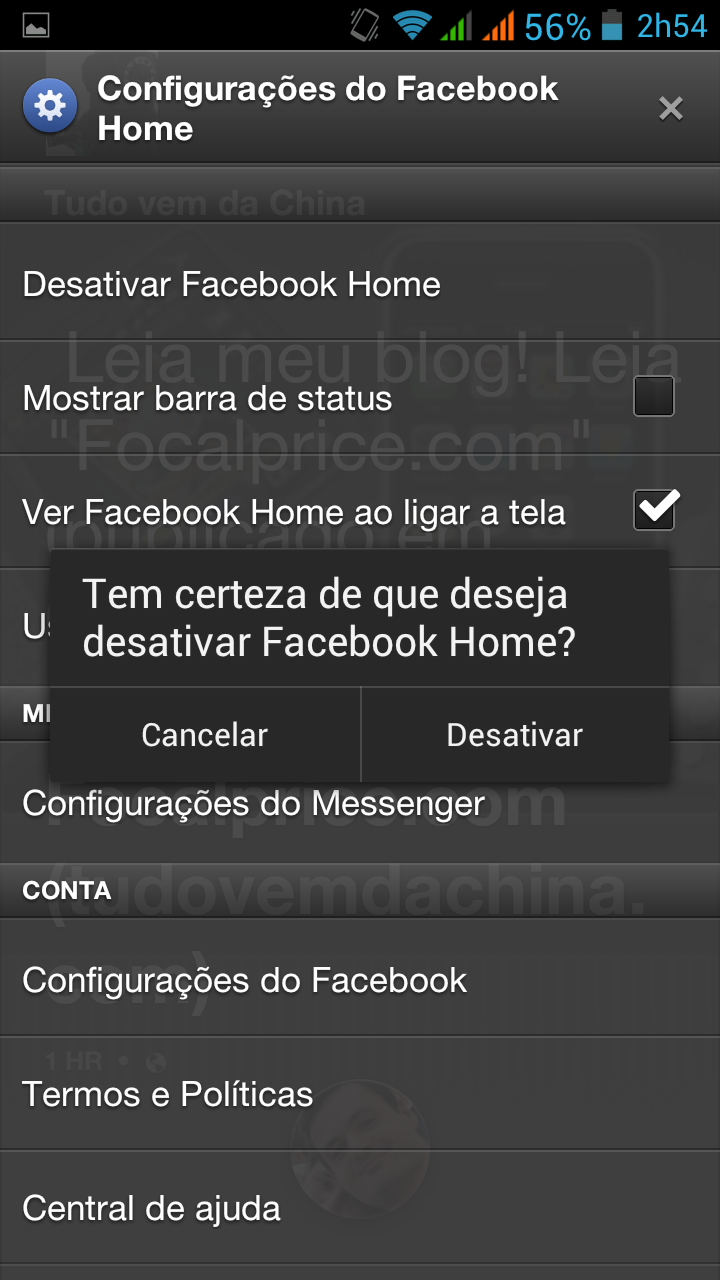Open Configurações do Messenger
720x1280 pixels.
pos(360,804)
